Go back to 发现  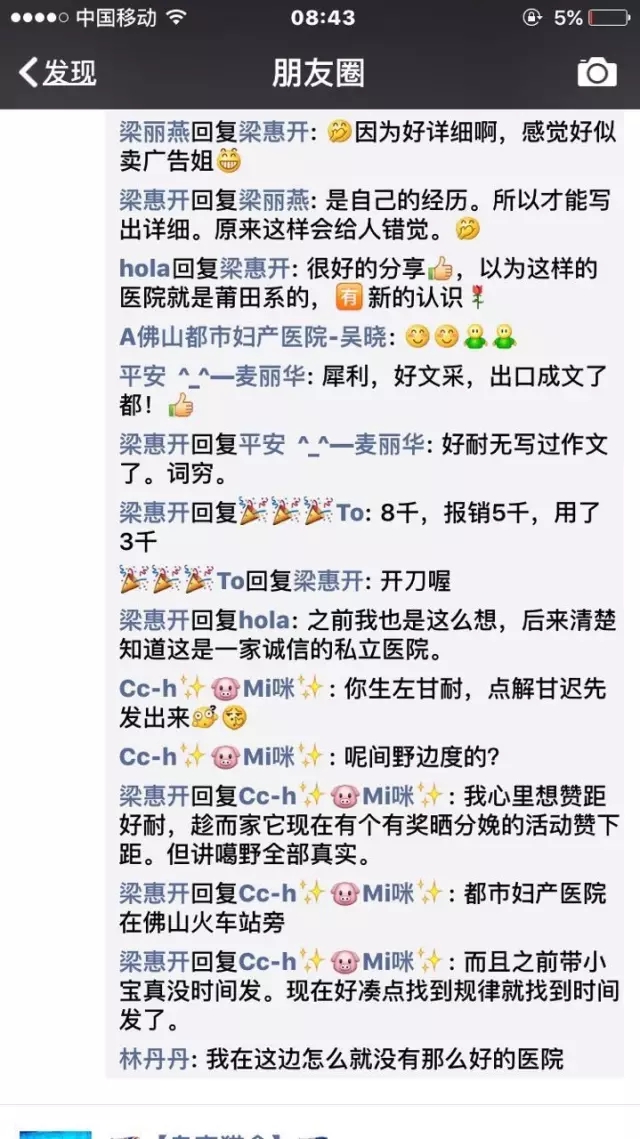coord(58,72)
